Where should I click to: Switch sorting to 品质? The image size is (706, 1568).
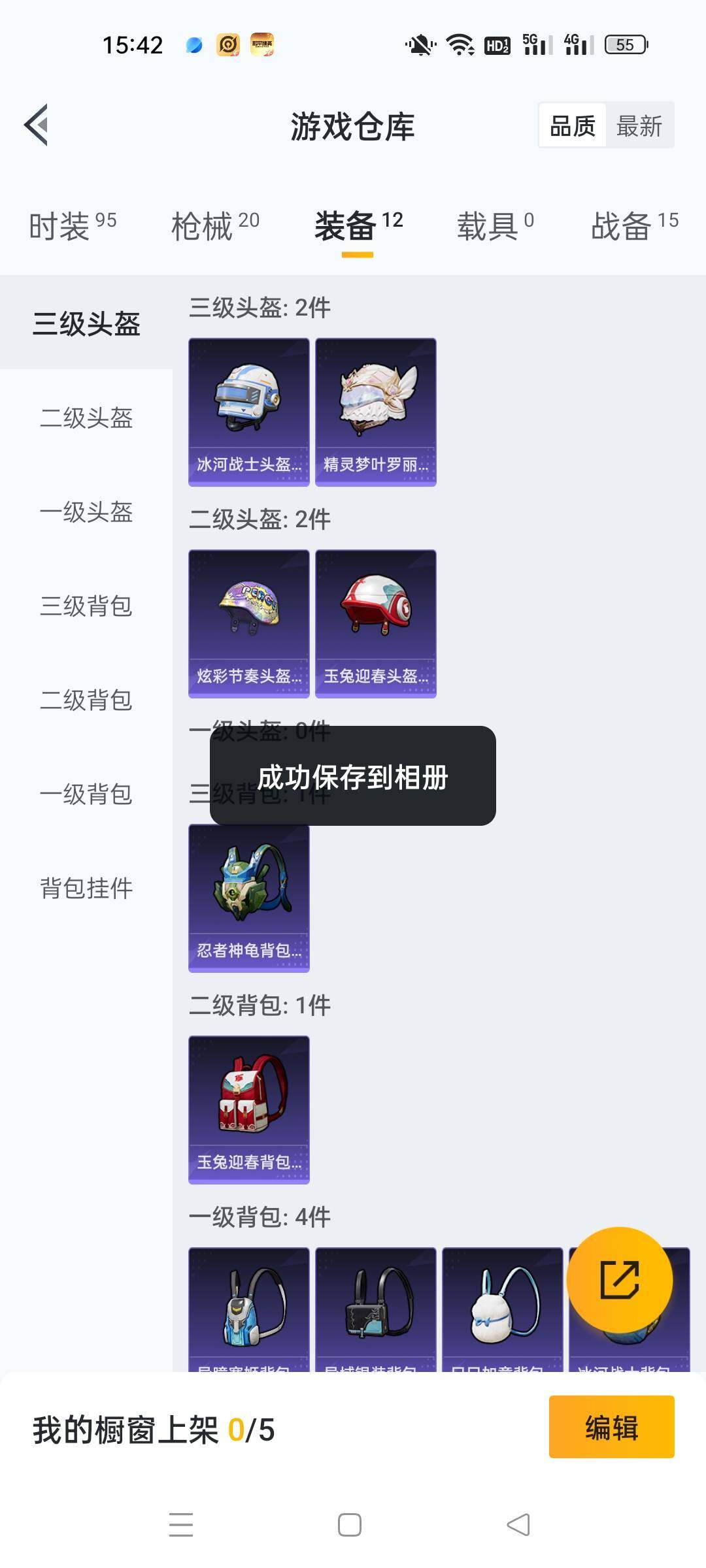[571, 125]
